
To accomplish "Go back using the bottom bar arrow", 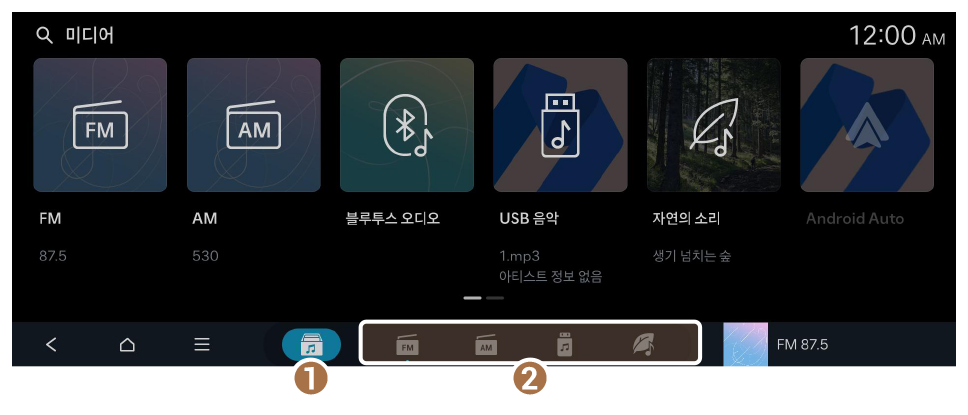I will [x=51, y=345].
